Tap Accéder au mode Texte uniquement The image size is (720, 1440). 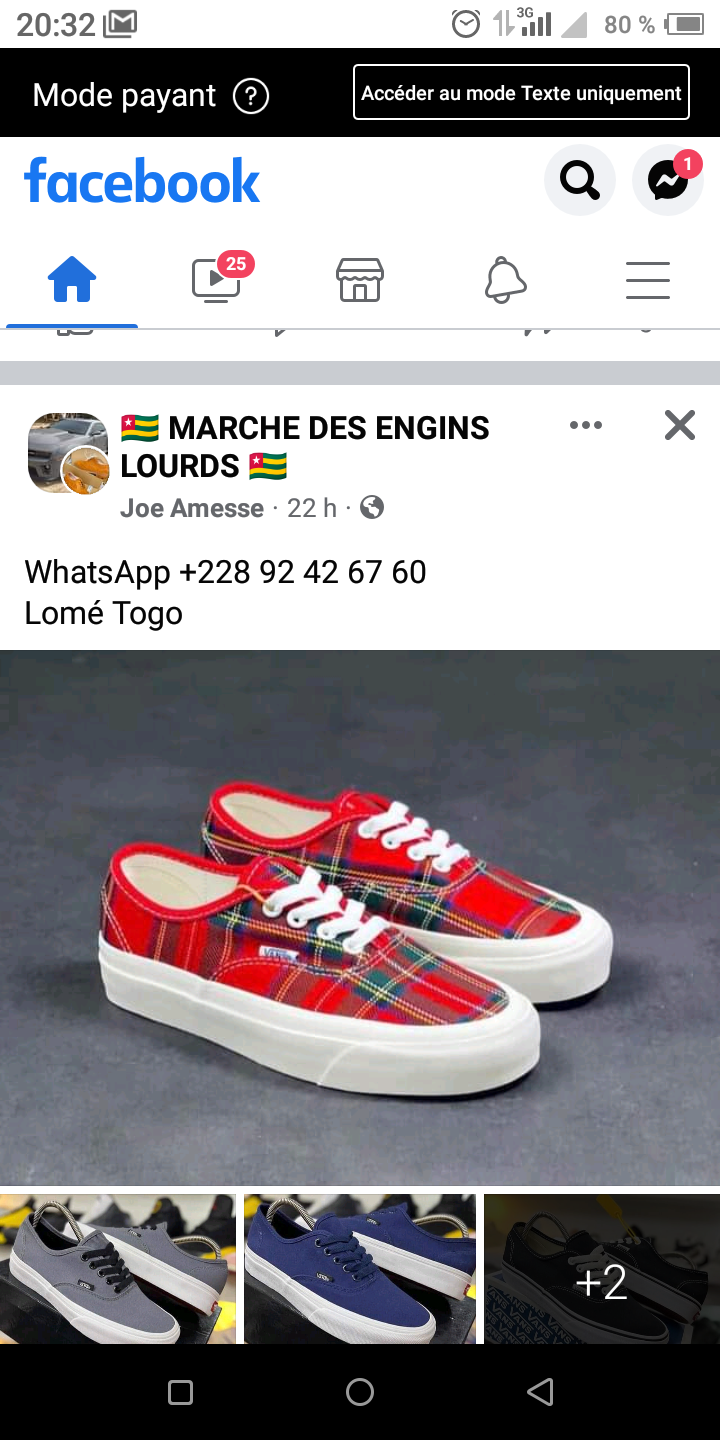coord(521,93)
